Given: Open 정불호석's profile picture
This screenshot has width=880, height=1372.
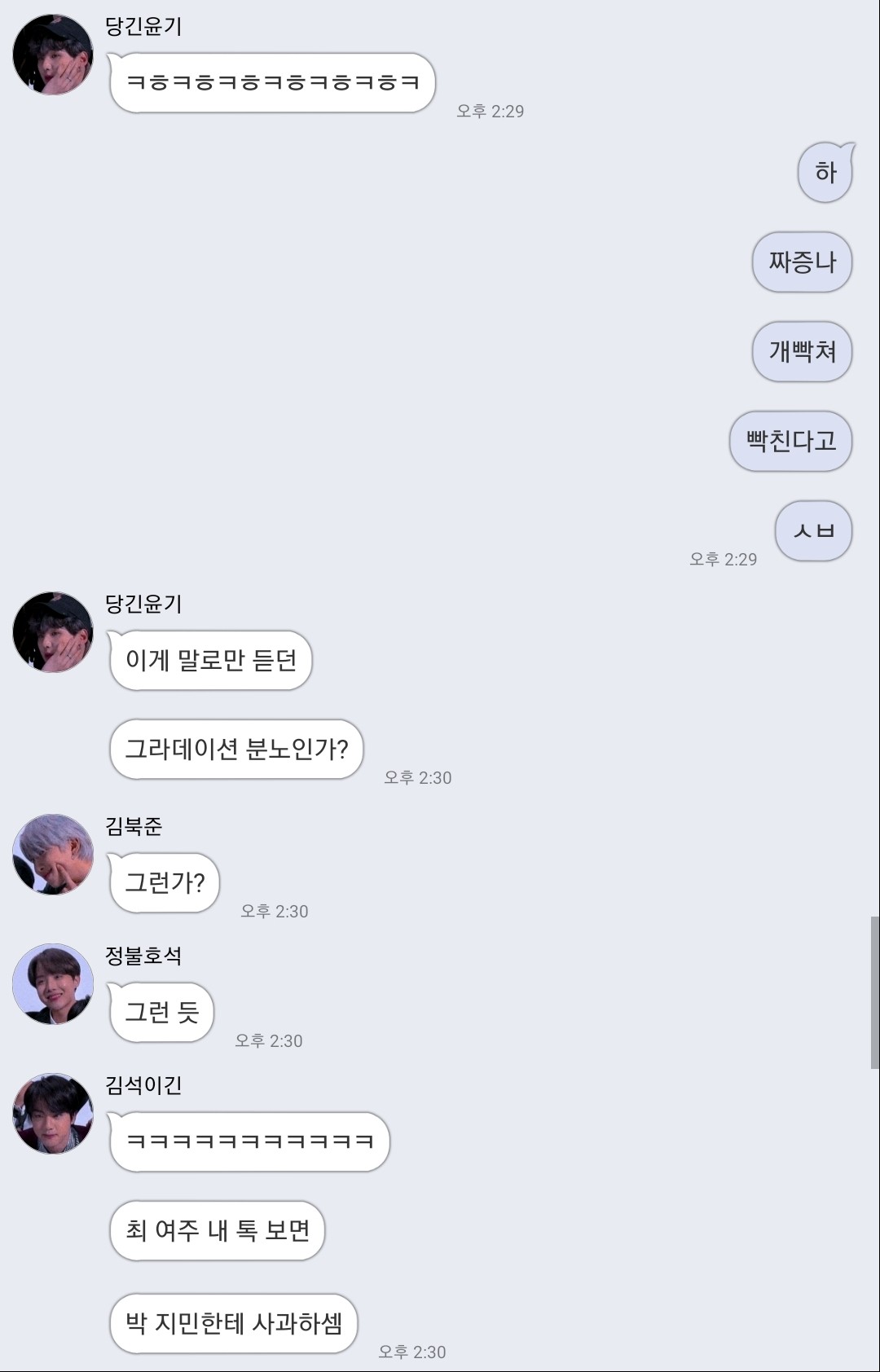Looking at the screenshot, I should pyautogui.click(x=53, y=984).
